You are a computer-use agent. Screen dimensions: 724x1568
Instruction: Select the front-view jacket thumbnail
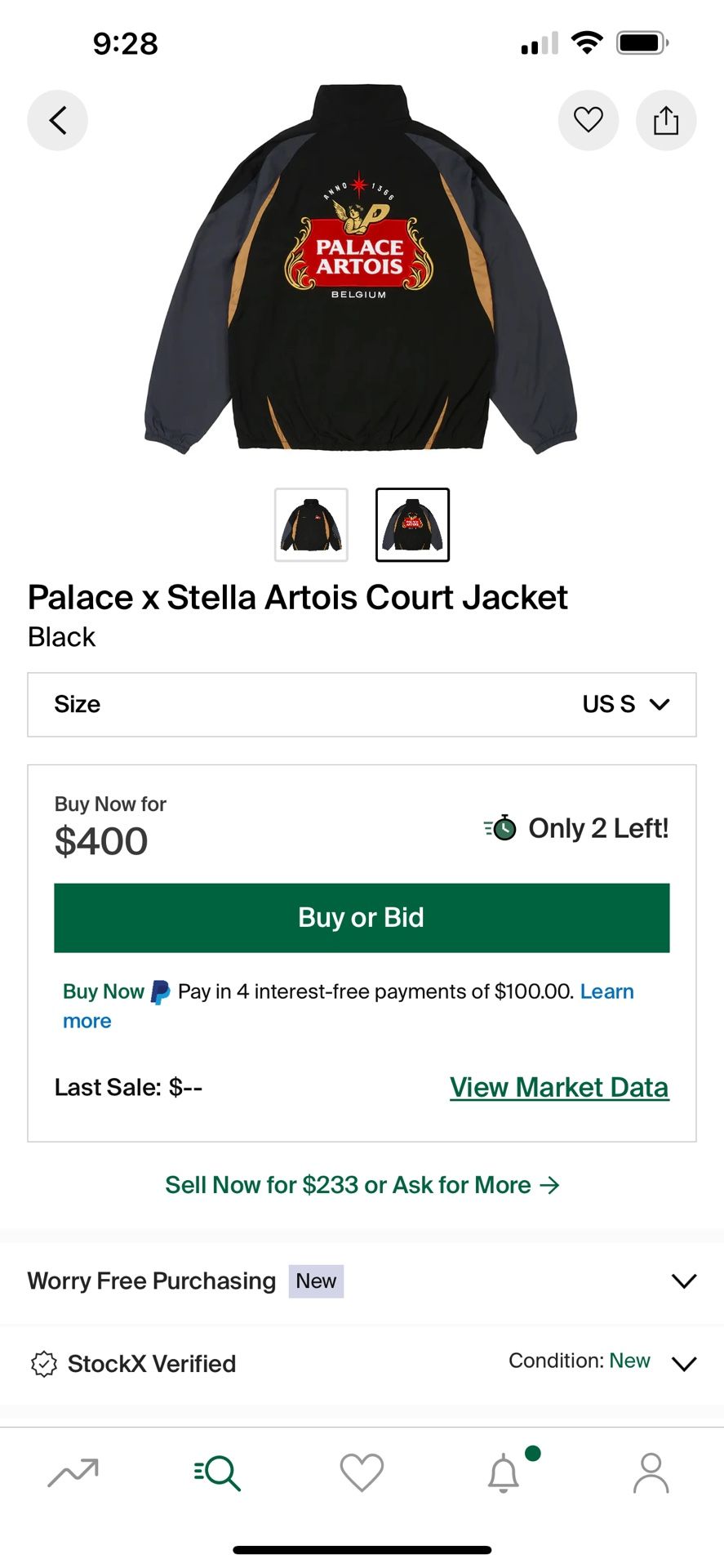tap(311, 524)
